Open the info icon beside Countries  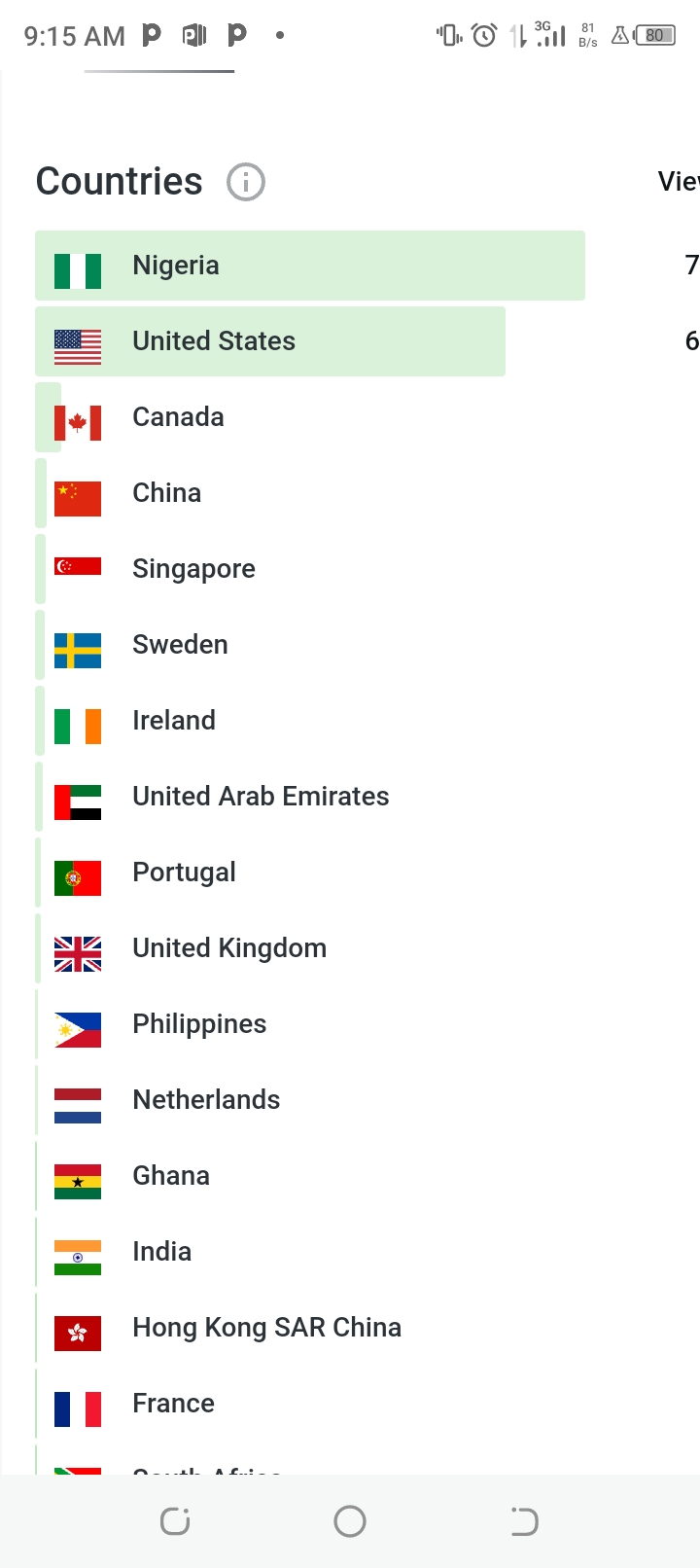(x=246, y=182)
